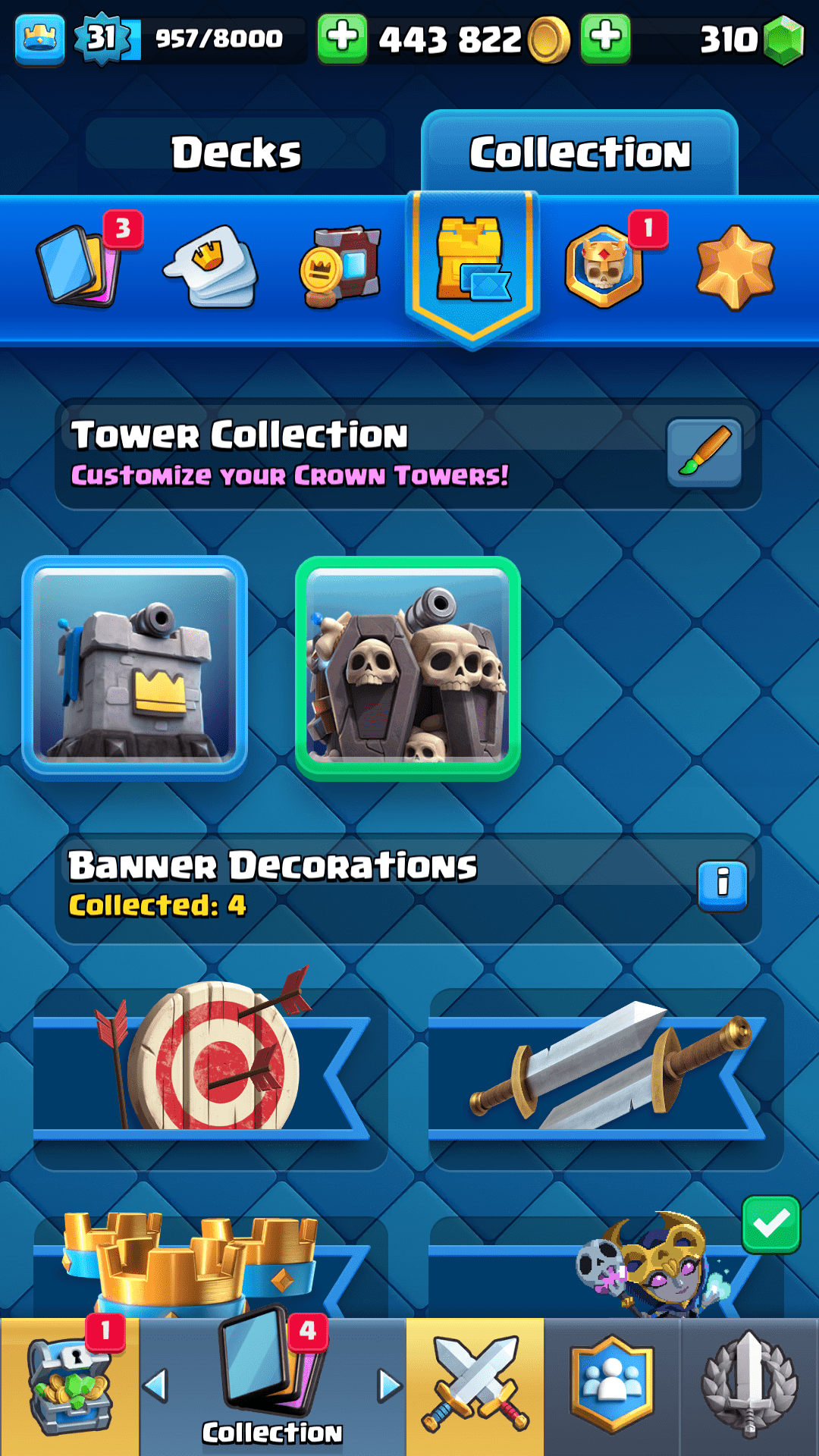Add more gold with the plus button

(x=342, y=38)
